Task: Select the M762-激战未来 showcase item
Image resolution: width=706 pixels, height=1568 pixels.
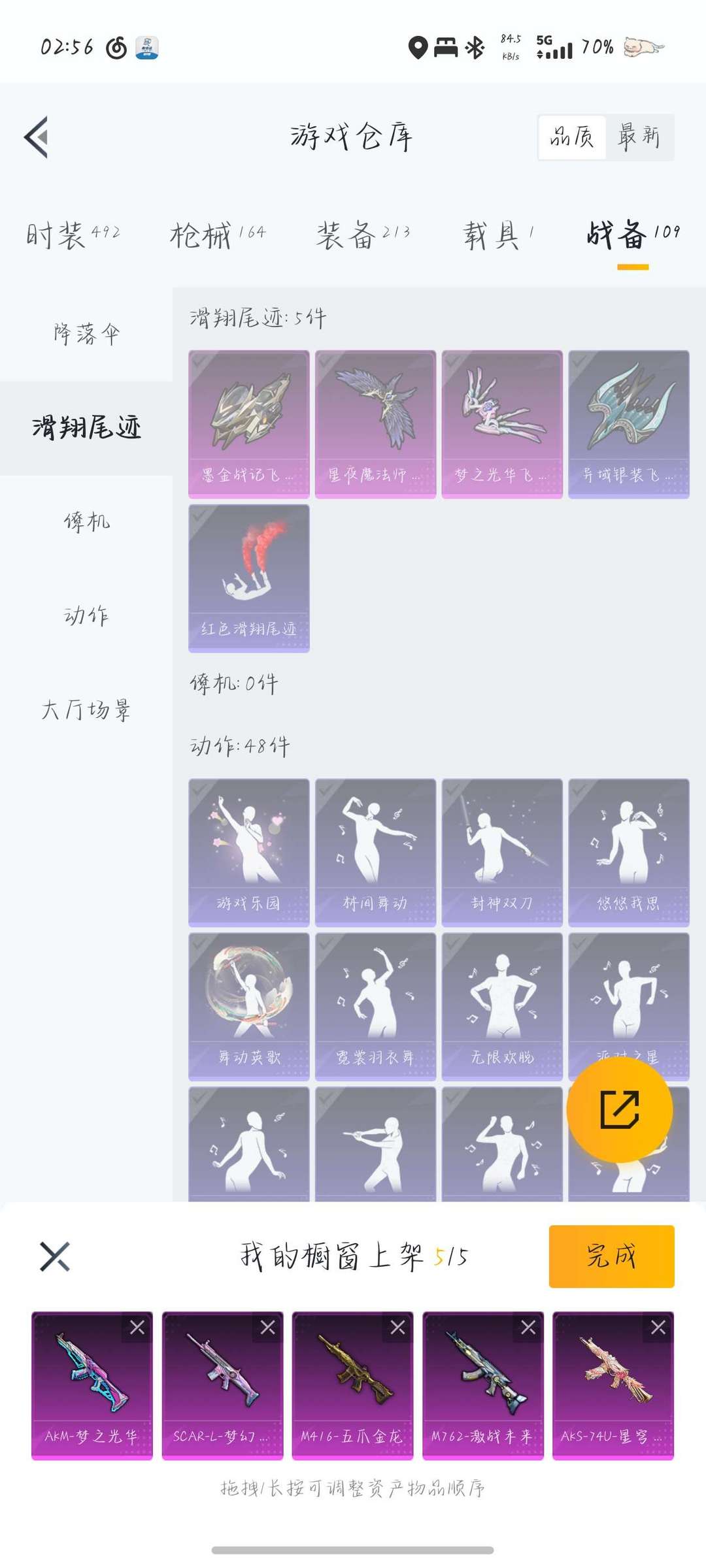Action: (483, 1386)
